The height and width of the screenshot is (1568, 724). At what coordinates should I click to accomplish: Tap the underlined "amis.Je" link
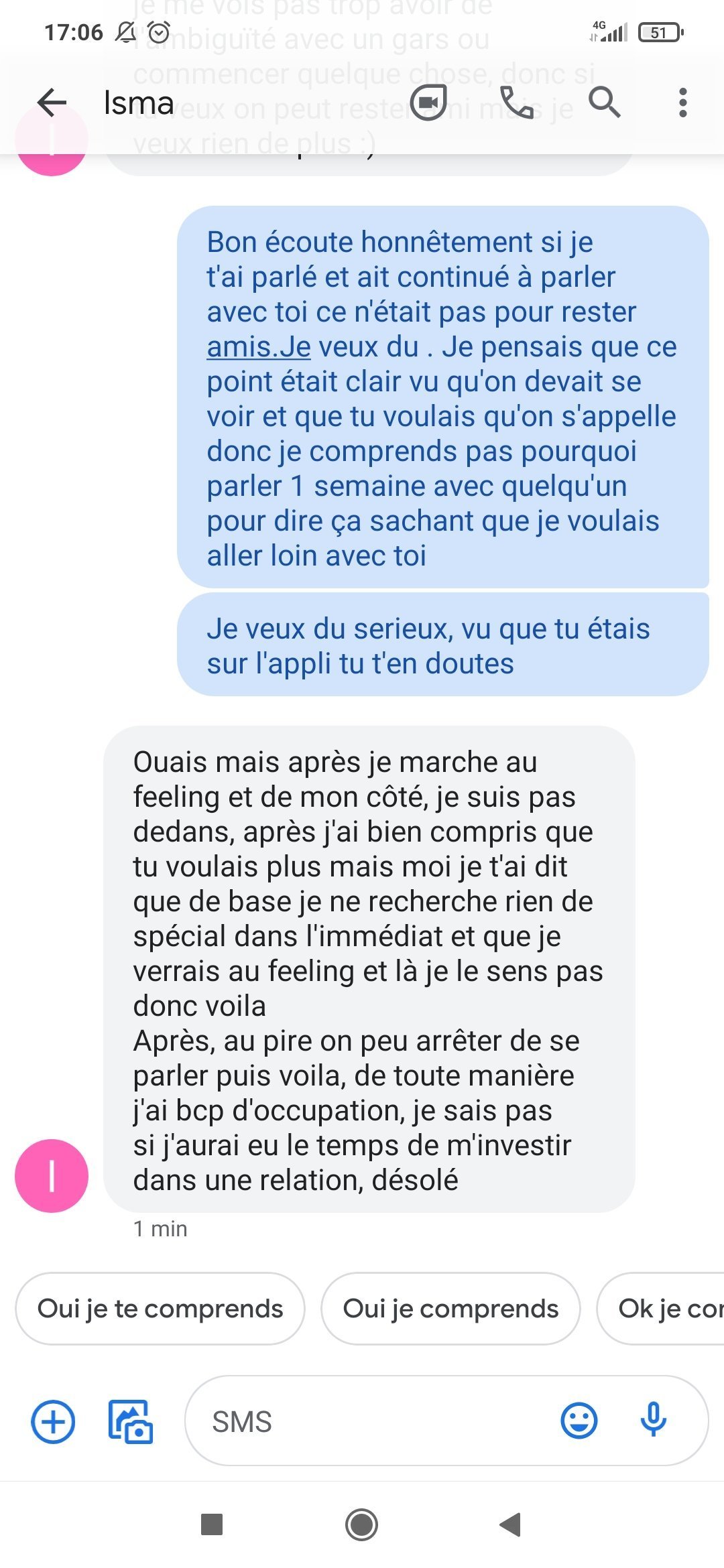(259, 347)
